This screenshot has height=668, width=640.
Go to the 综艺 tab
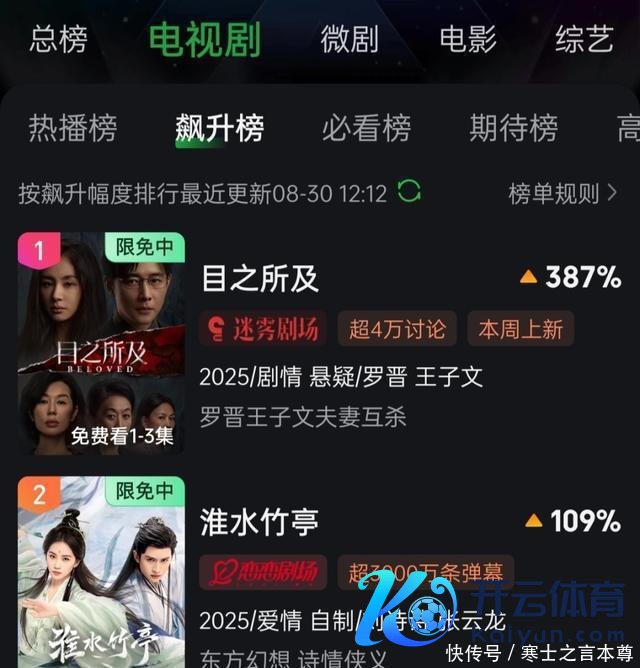tap(584, 40)
